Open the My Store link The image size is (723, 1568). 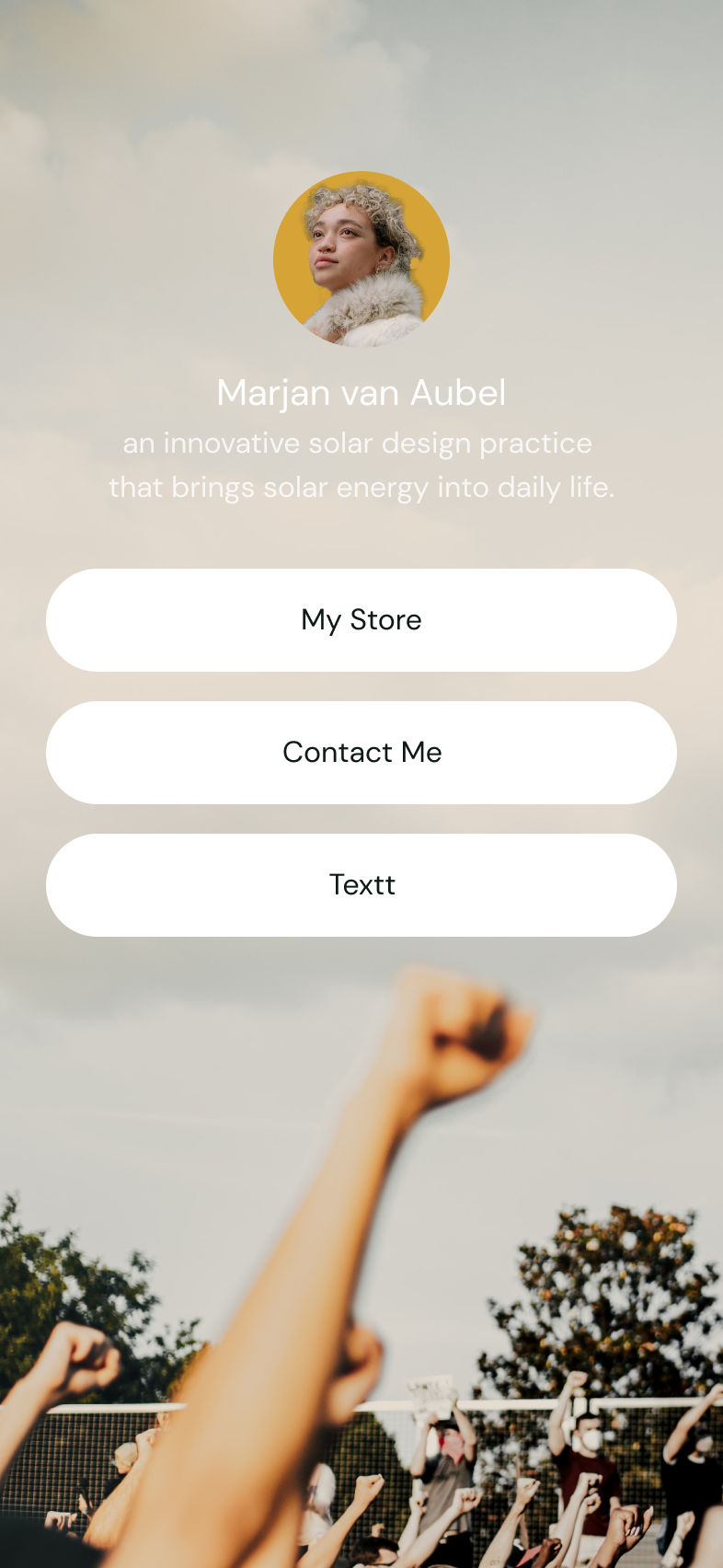click(x=361, y=620)
